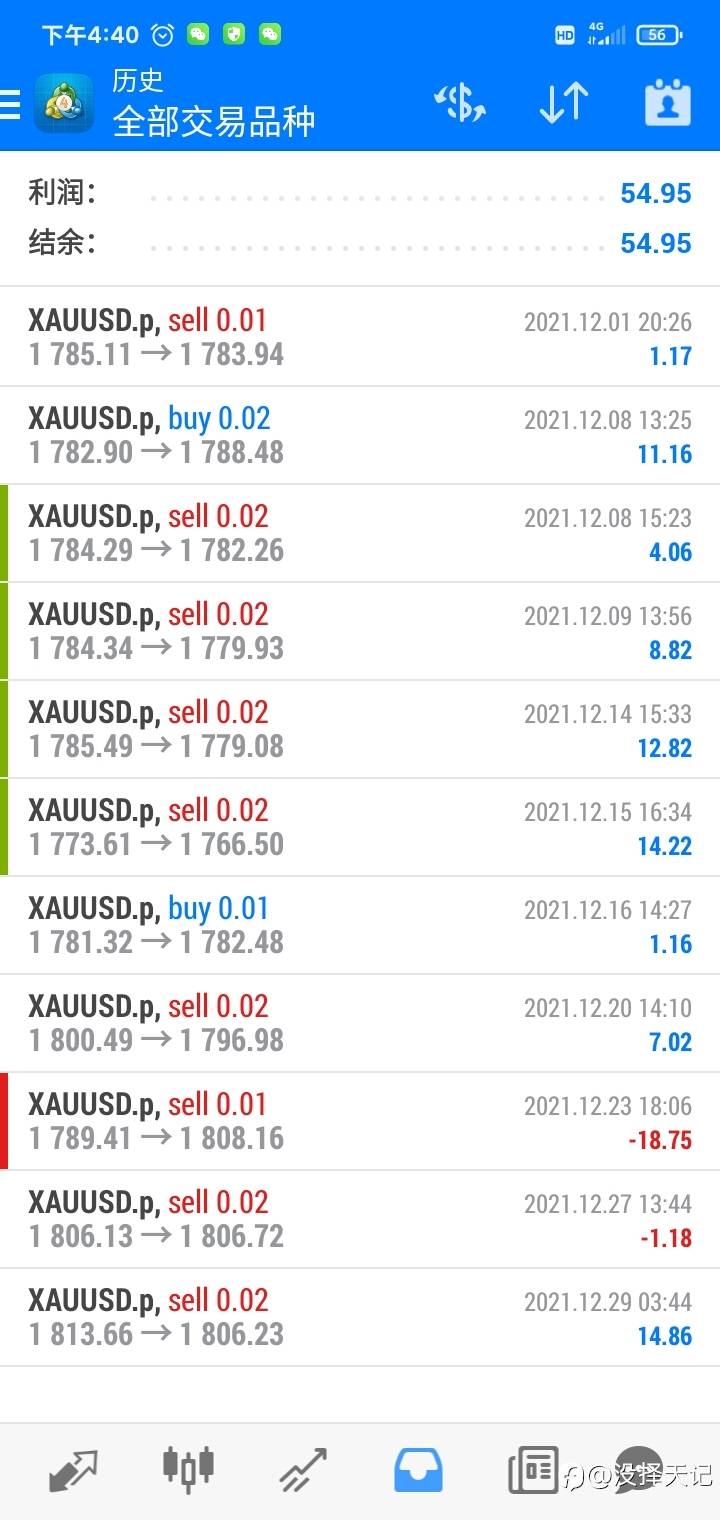Open the trade with -1.18 loss
Screen dimensions: 720x1520
click(360, 1219)
